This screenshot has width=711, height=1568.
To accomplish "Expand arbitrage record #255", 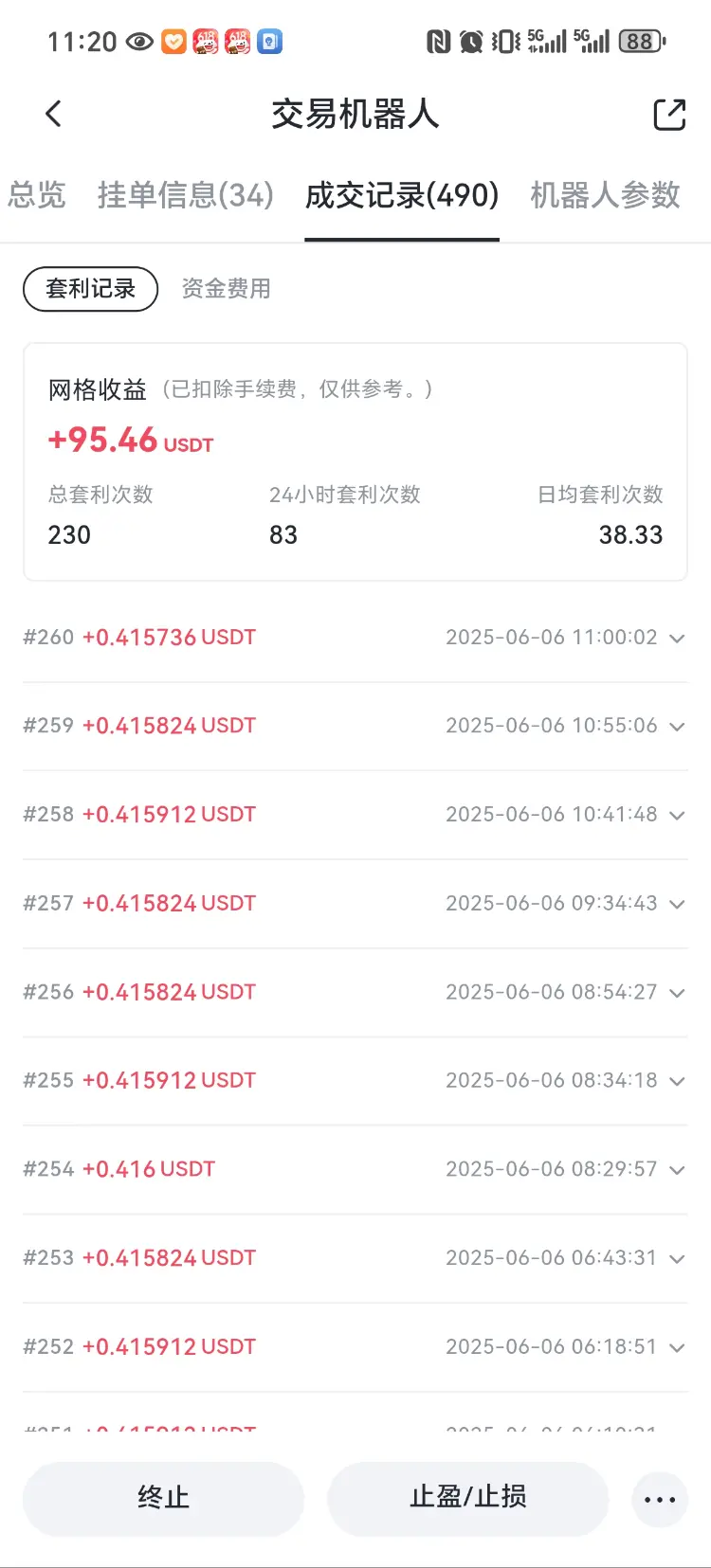I will click(677, 1081).
